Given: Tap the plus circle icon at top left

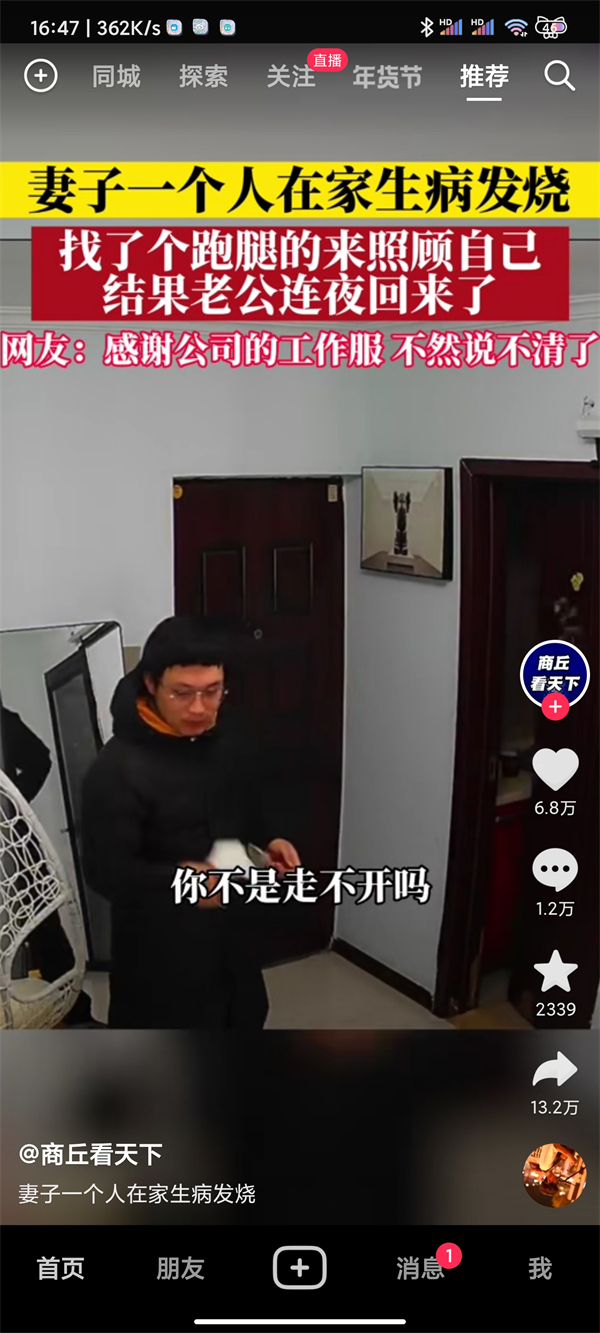Looking at the screenshot, I should coord(41,75).
